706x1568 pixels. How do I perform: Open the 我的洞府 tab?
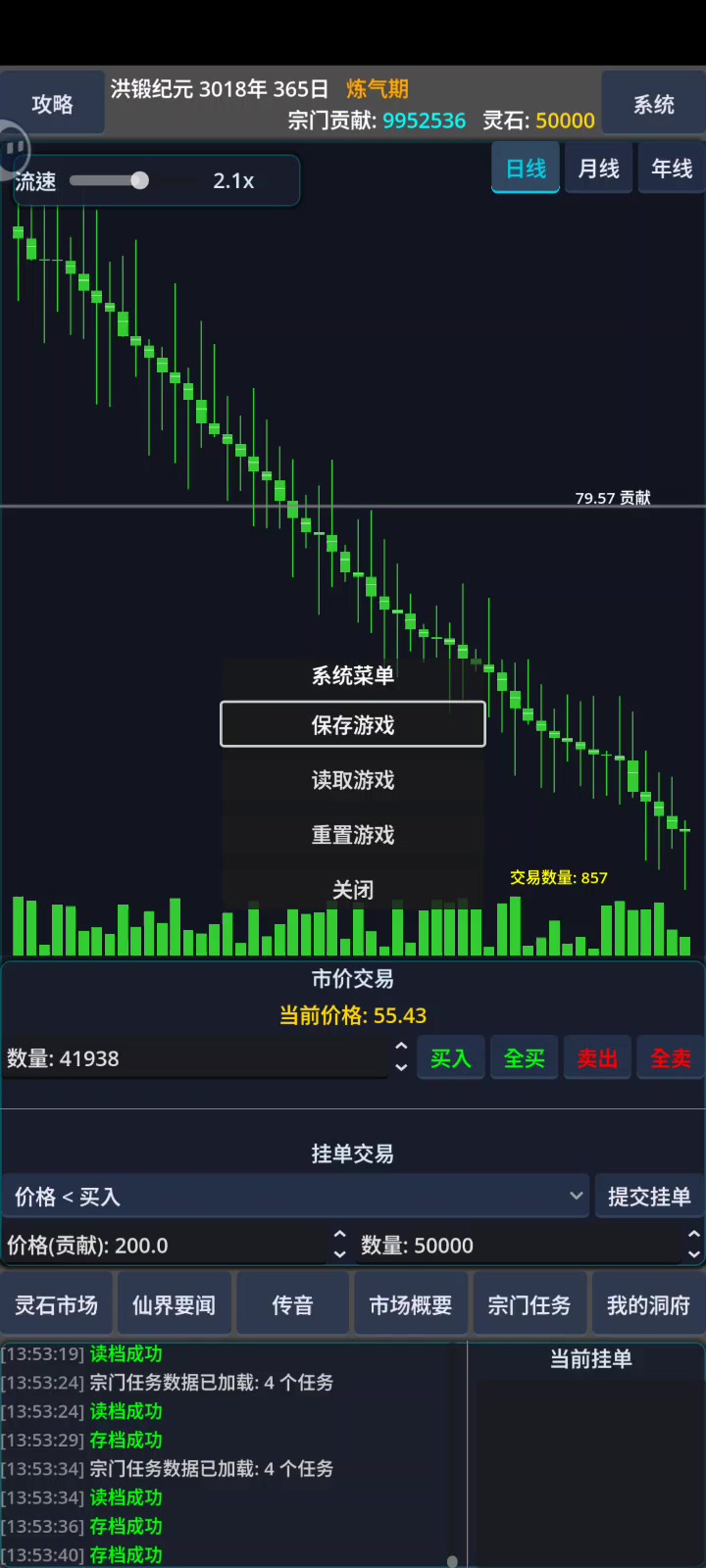tap(648, 1305)
